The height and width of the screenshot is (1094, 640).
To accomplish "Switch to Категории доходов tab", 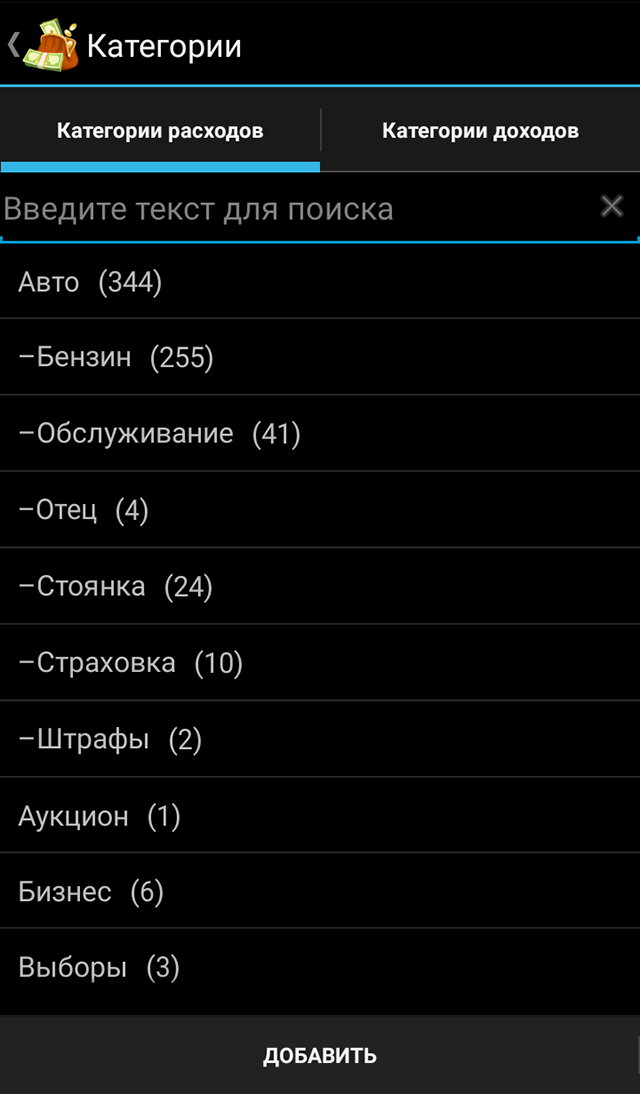I will pyautogui.click(x=480, y=130).
